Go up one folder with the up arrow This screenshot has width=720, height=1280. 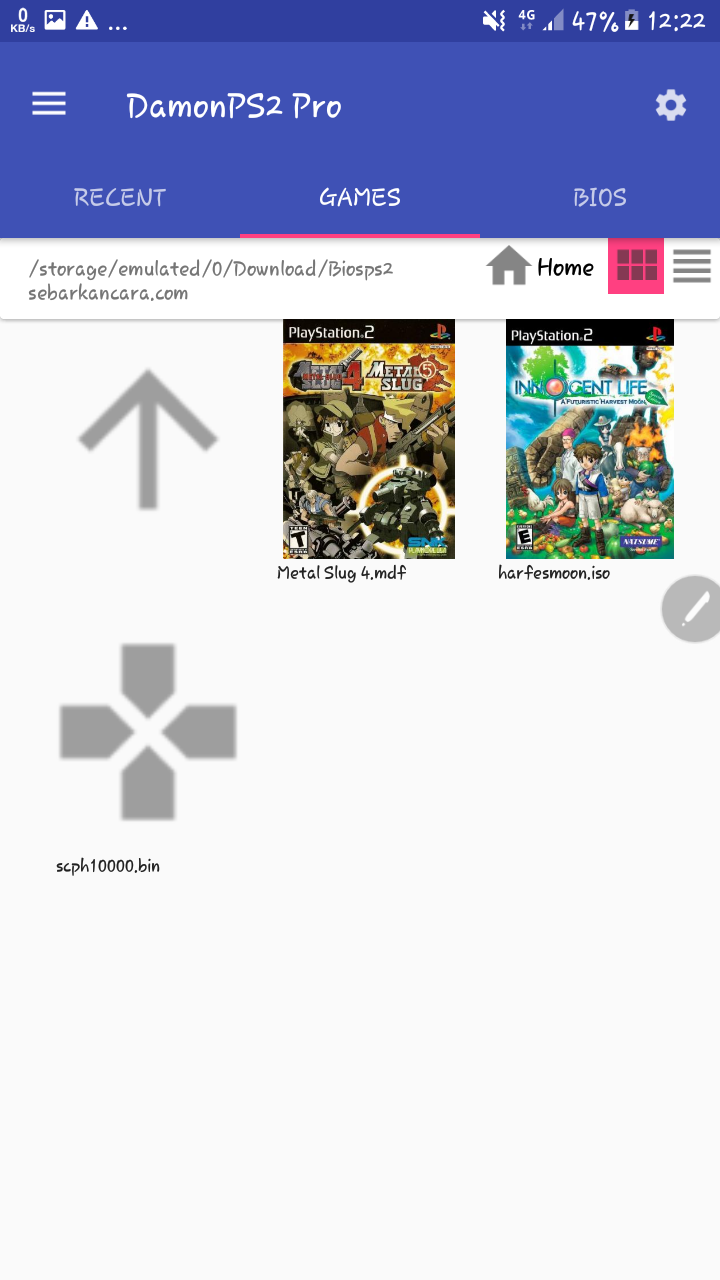tap(148, 439)
